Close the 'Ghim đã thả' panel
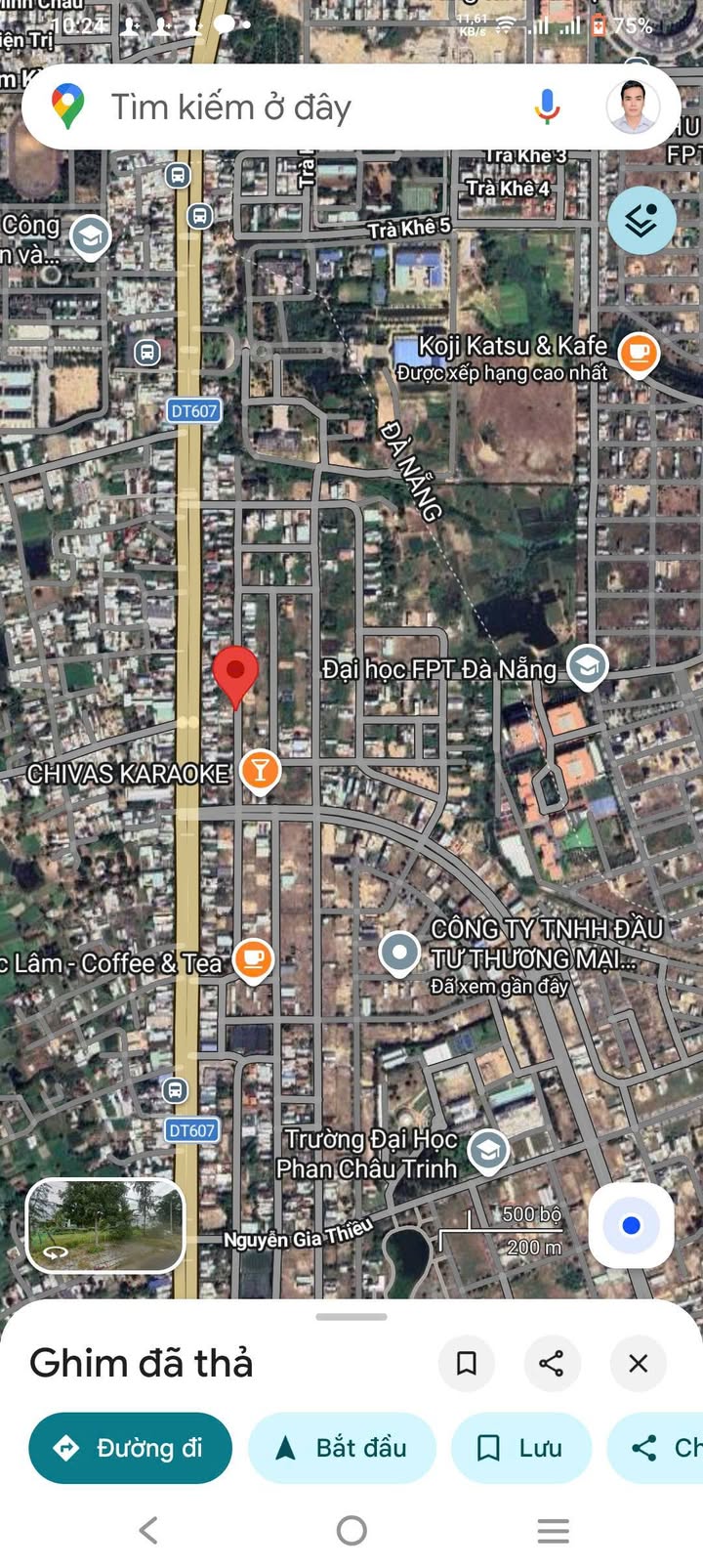The width and height of the screenshot is (703, 1568). (638, 1363)
